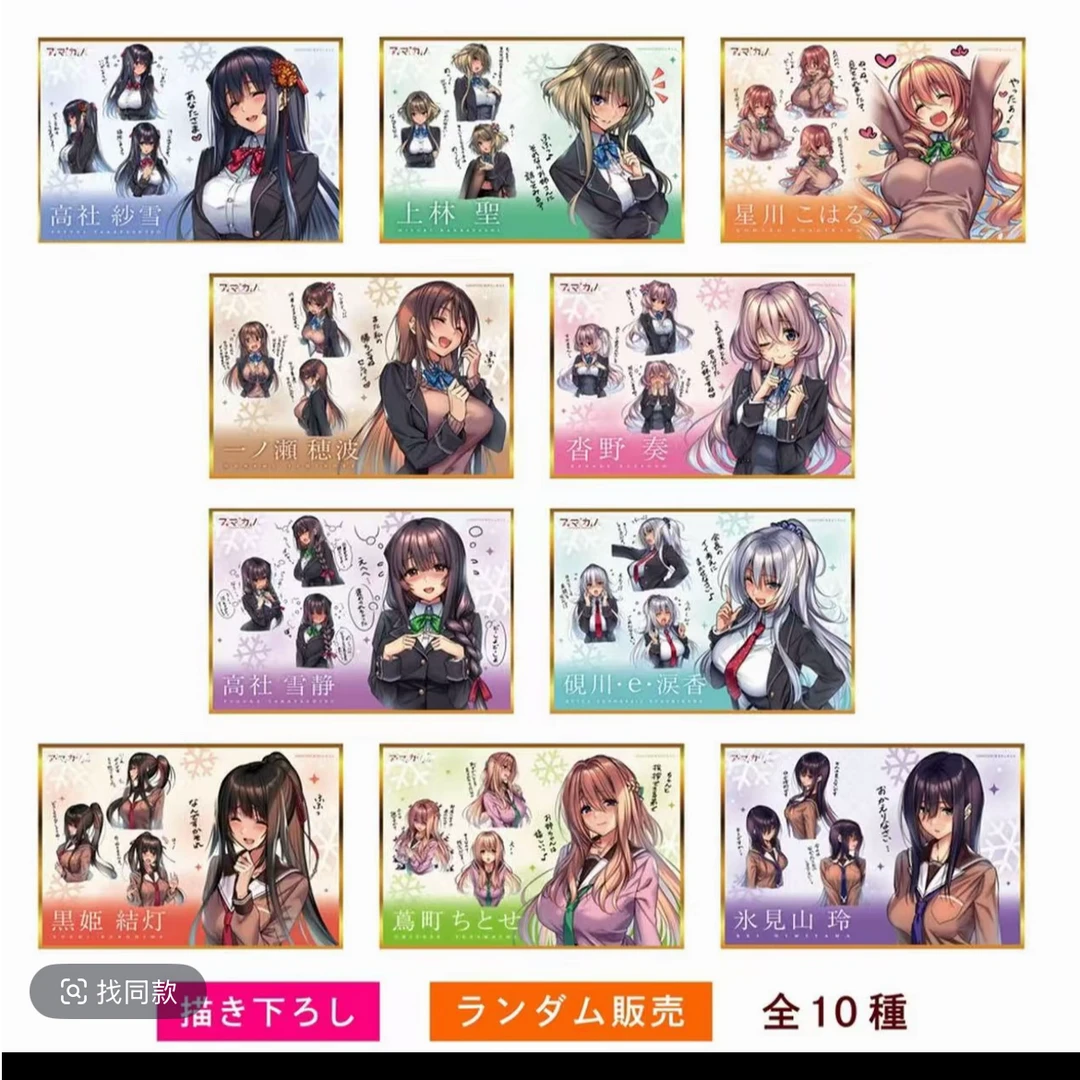1080x1080 pixels.
Task: Tap the 找同款 find-similar button
Action: (x=118, y=991)
